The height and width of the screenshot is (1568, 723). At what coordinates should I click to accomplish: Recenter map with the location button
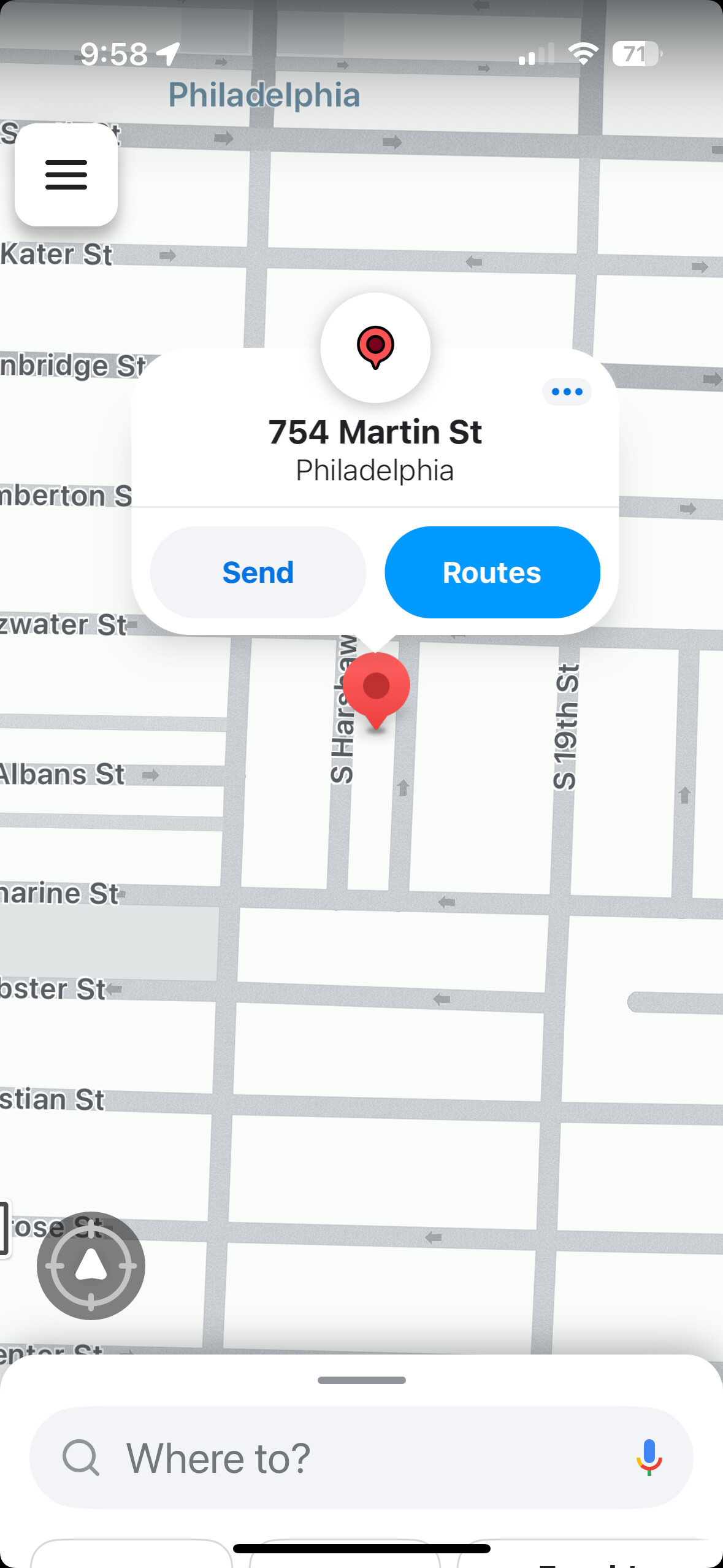91,1266
